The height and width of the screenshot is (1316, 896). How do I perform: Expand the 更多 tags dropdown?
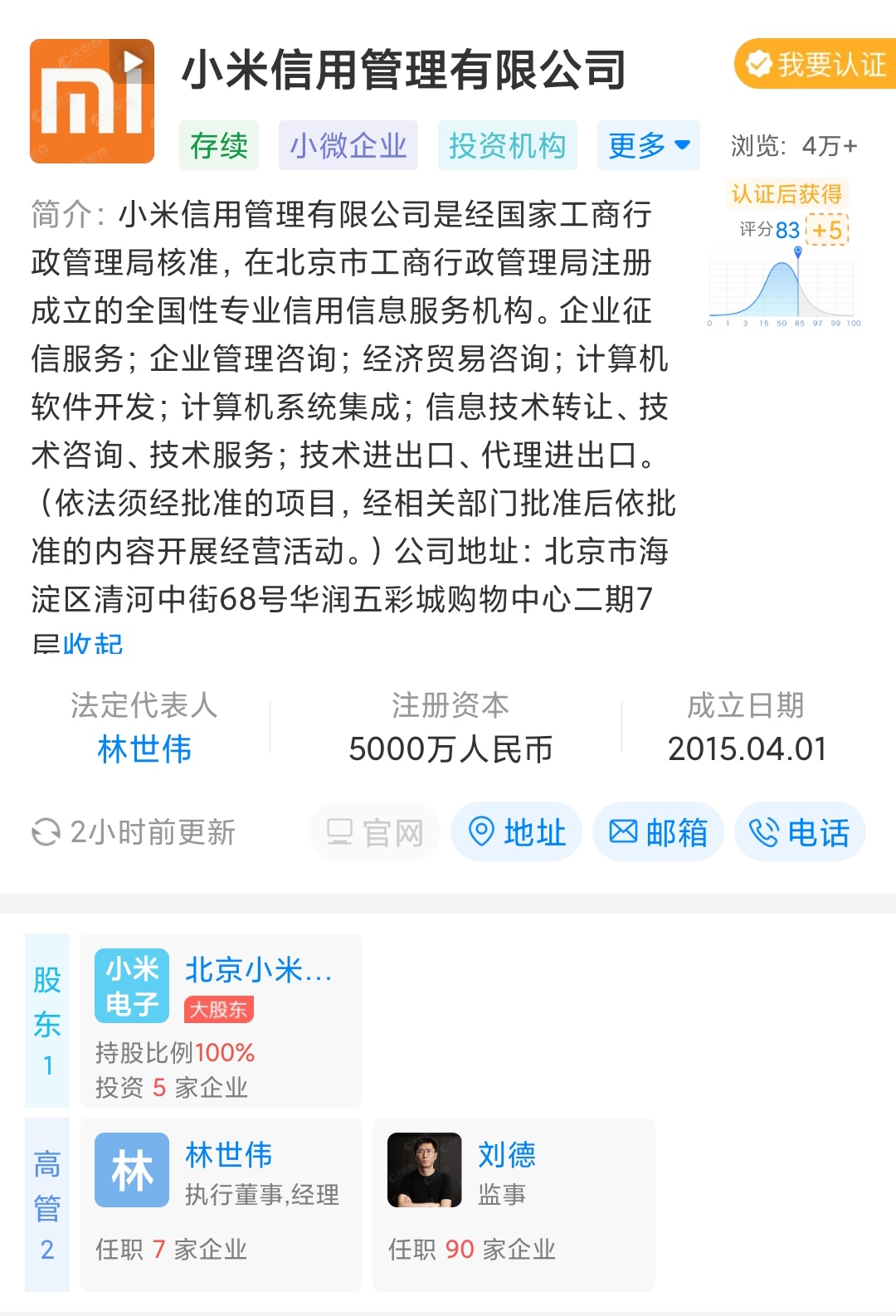(648, 146)
